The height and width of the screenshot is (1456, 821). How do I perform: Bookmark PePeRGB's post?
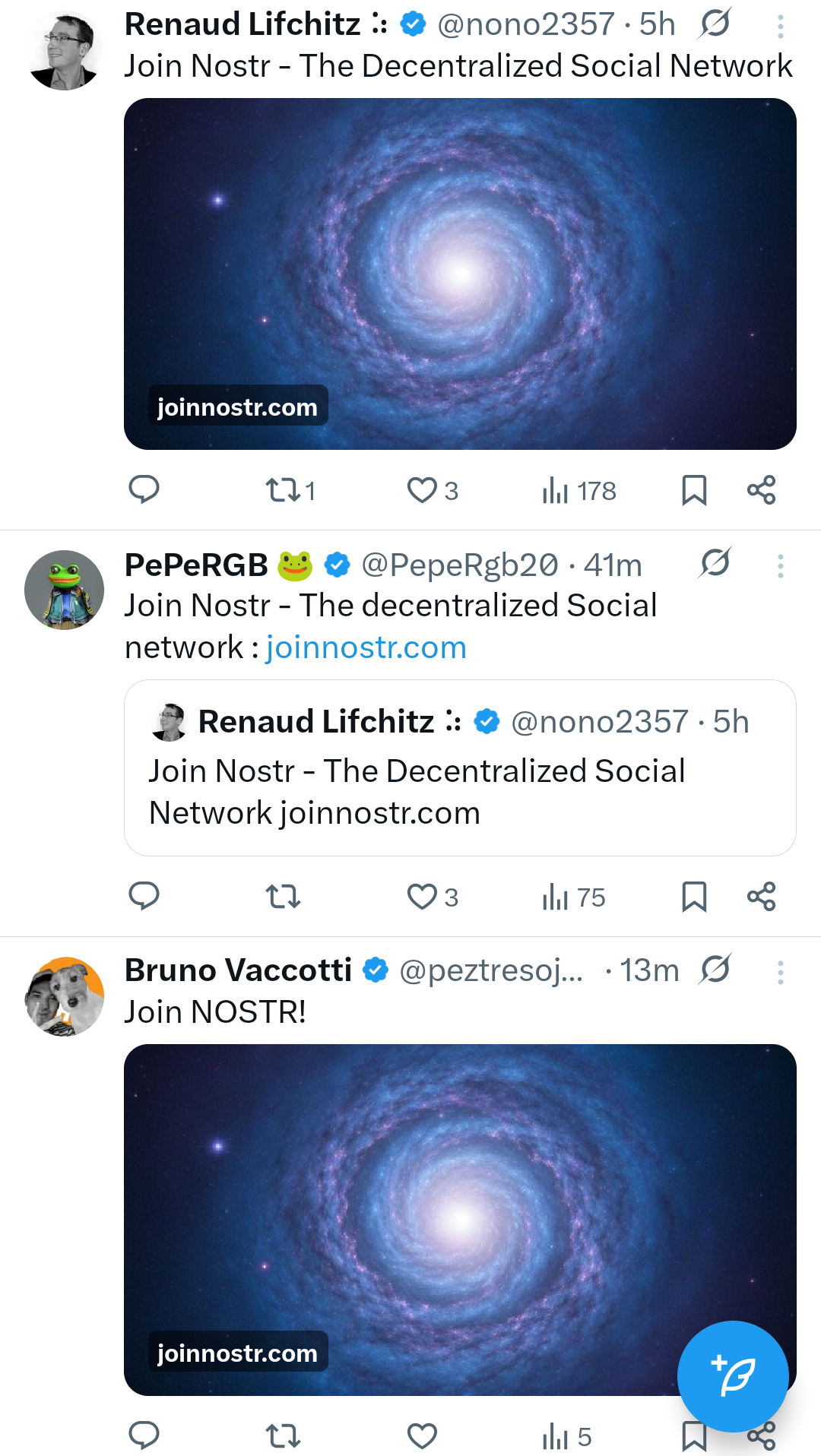pyautogui.click(x=694, y=897)
